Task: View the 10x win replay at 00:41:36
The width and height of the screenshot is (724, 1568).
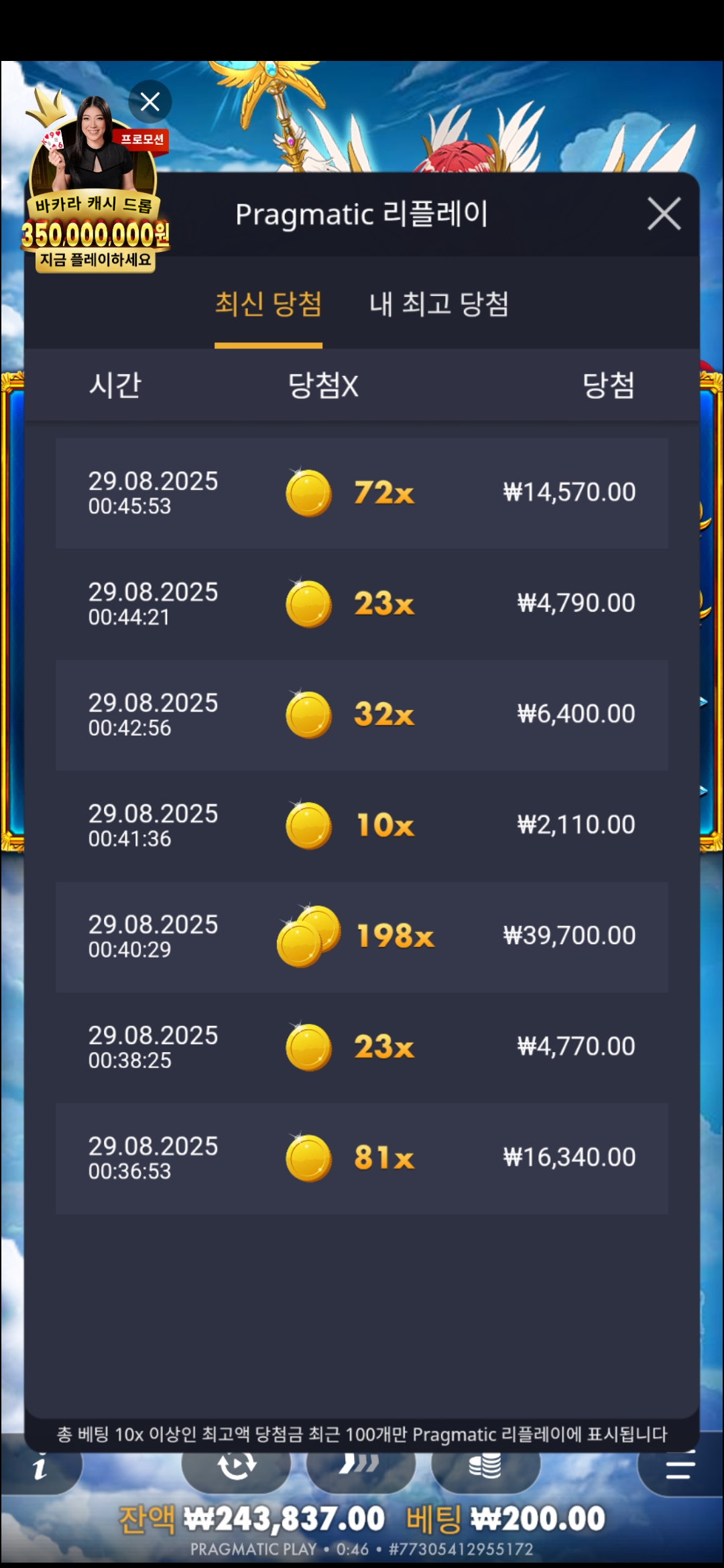Action: click(362, 825)
